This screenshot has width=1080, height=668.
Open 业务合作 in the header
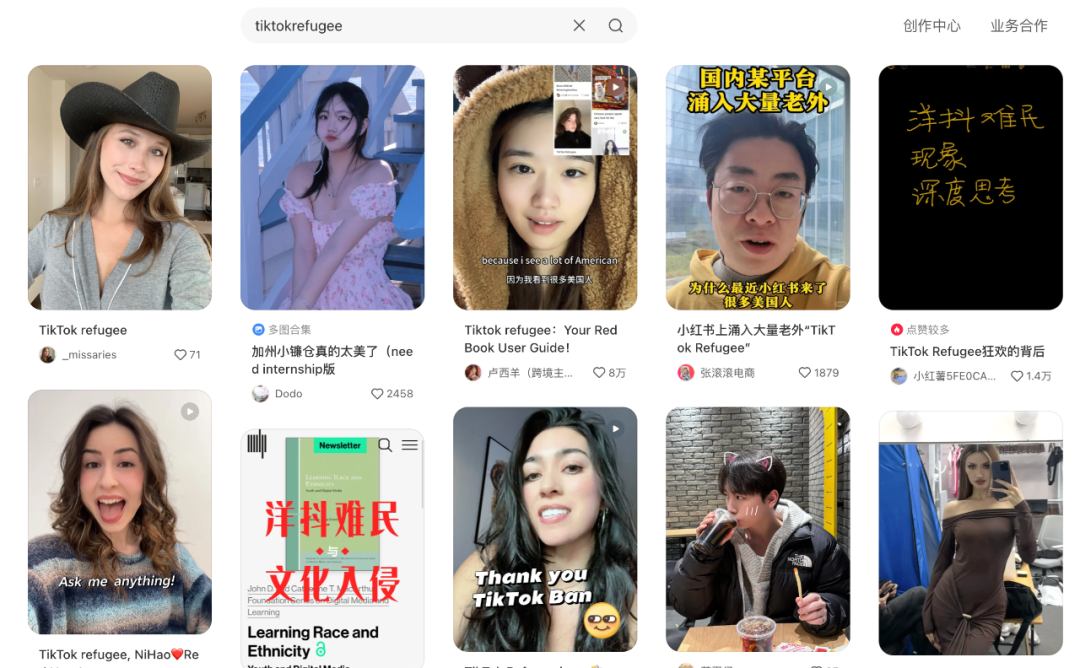(x=1018, y=26)
